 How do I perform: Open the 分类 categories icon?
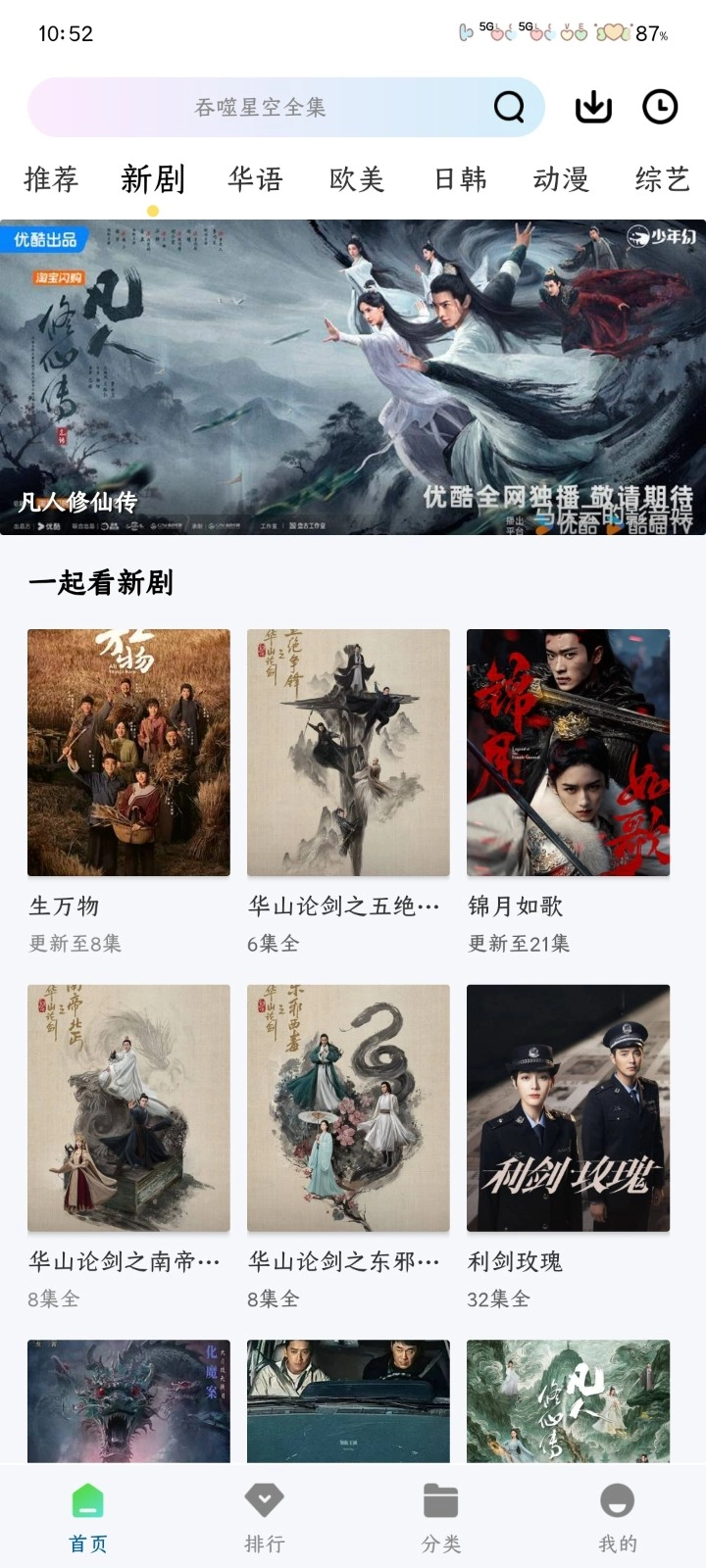440,1500
